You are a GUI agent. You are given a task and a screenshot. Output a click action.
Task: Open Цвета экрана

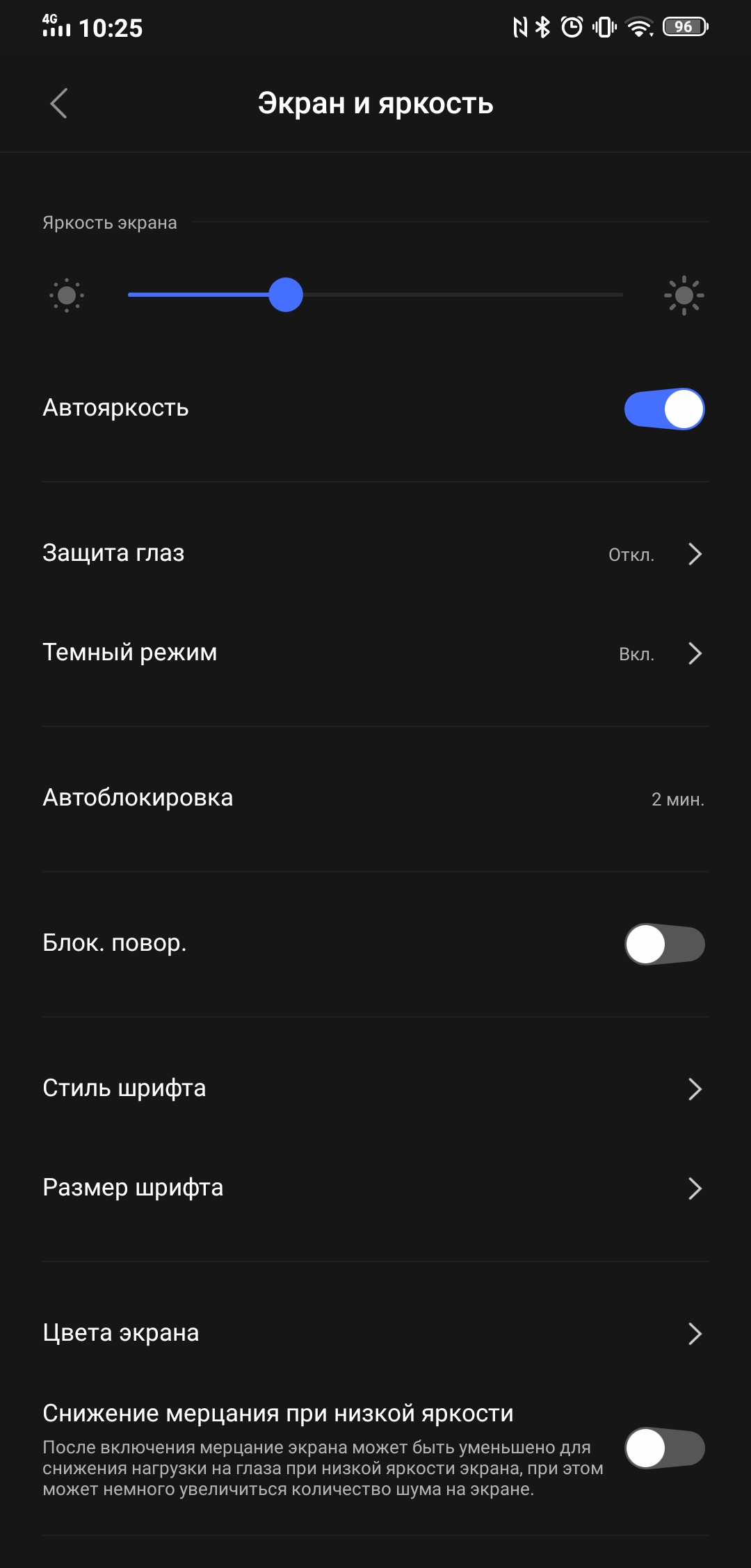(x=375, y=1333)
